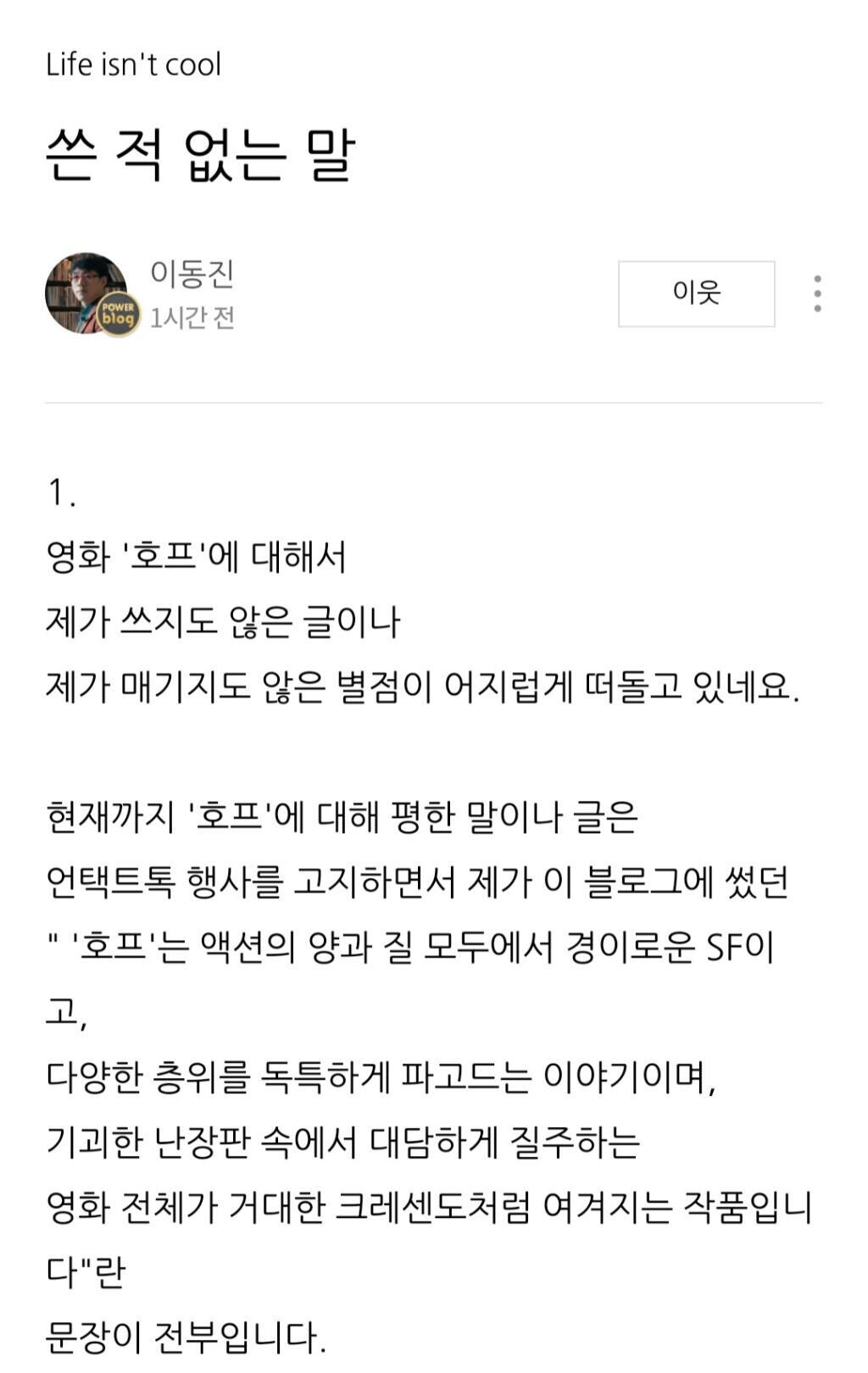Viewport: 868px width, 1373px height.
Task: Open the post overflow menu
Action: point(817,293)
